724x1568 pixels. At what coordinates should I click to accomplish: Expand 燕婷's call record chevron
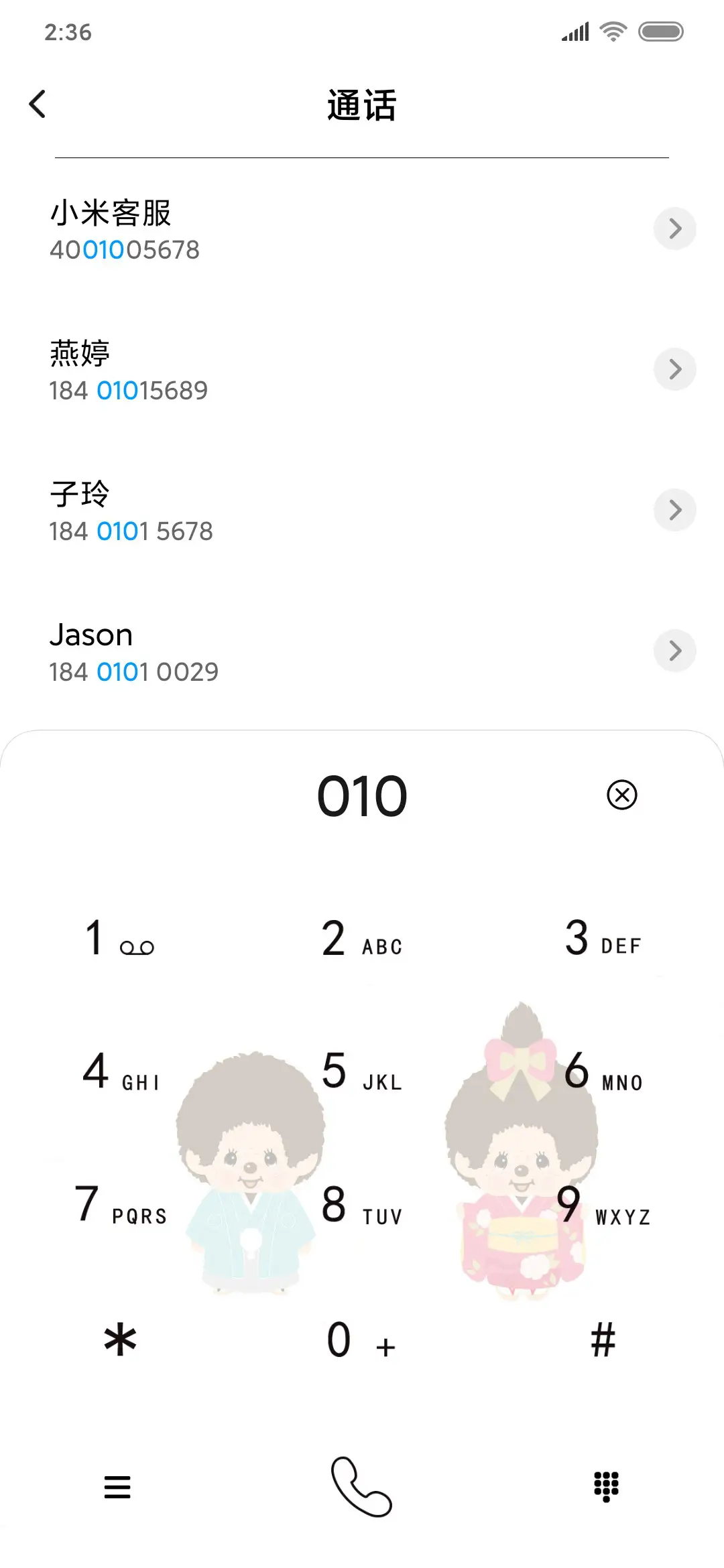[x=675, y=369]
